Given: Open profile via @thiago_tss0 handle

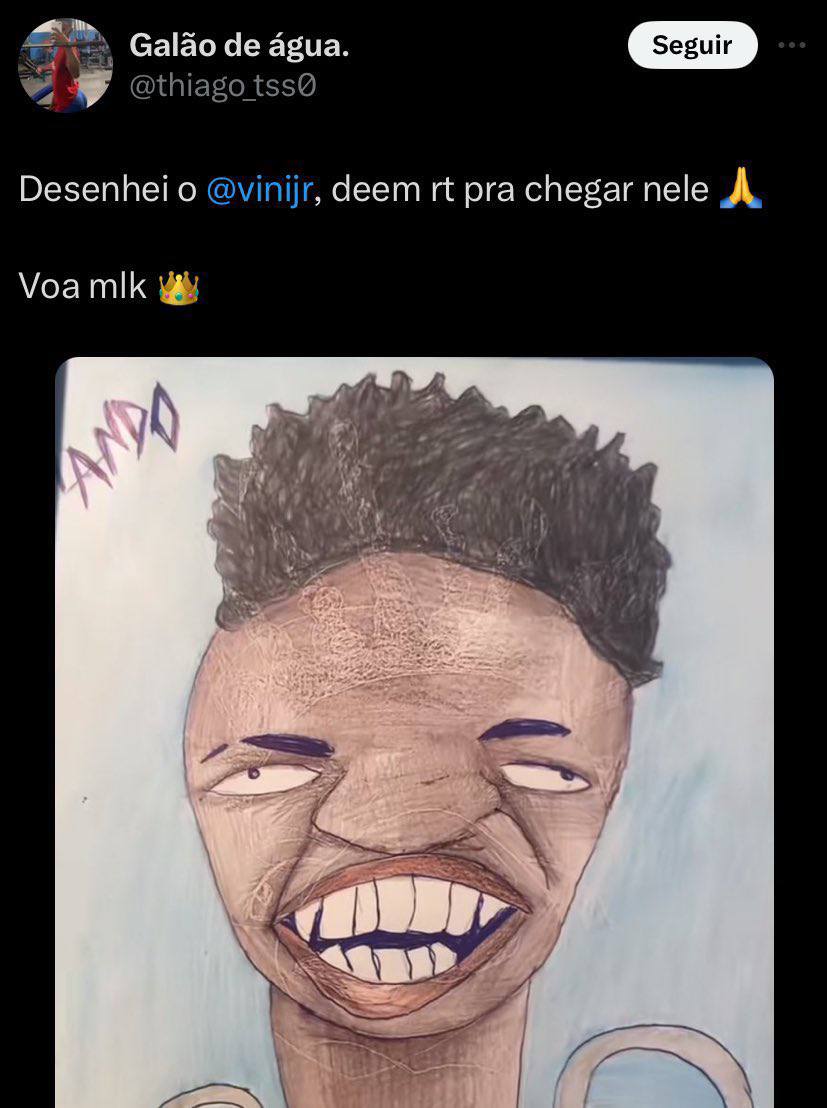Looking at the screenshot, I should (x=223, y=87).
